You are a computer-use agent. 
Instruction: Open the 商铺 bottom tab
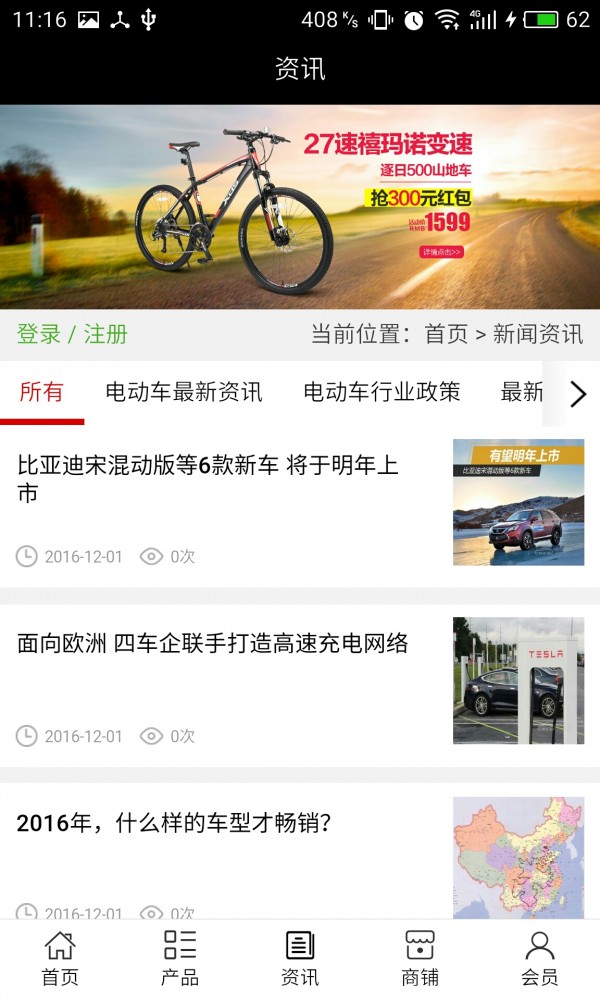pyautogui.click(x=420, y=958)
